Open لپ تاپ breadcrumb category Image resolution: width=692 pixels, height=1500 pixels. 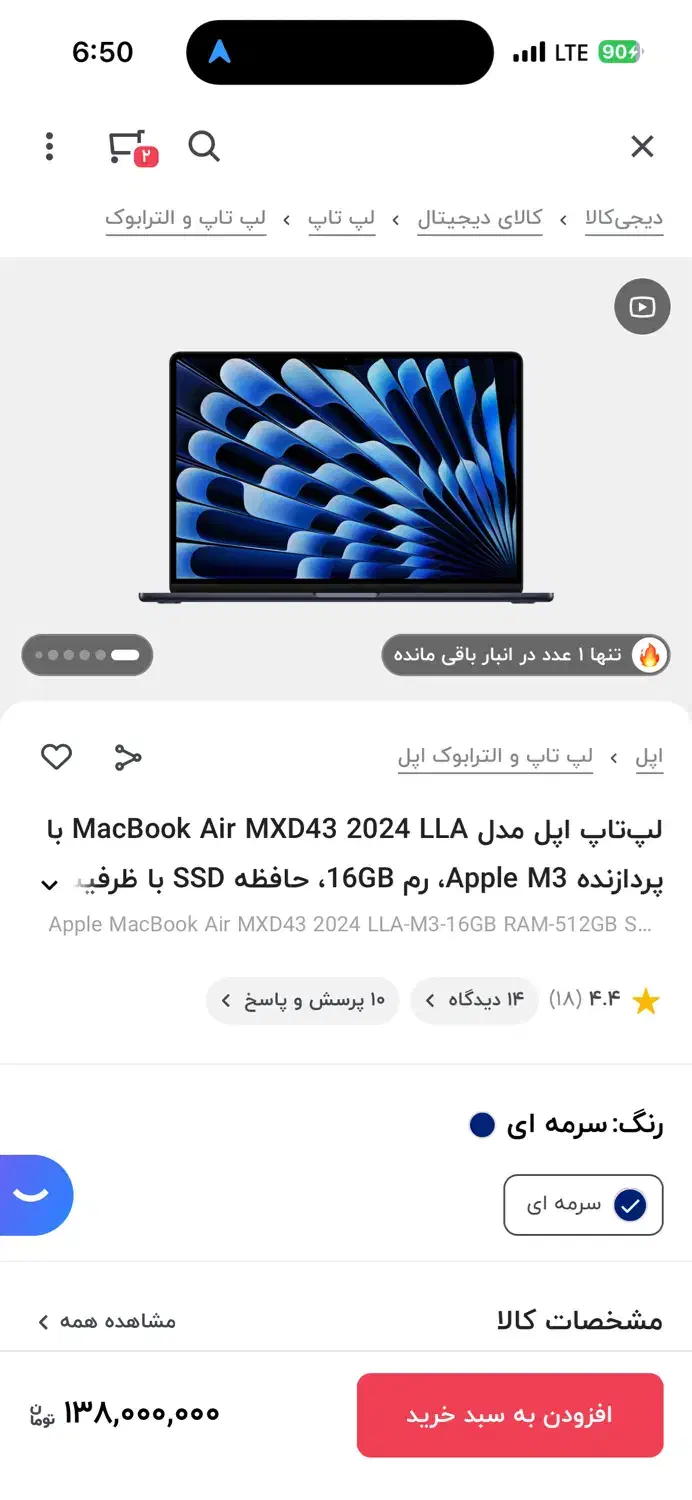(x=342, y=219)
